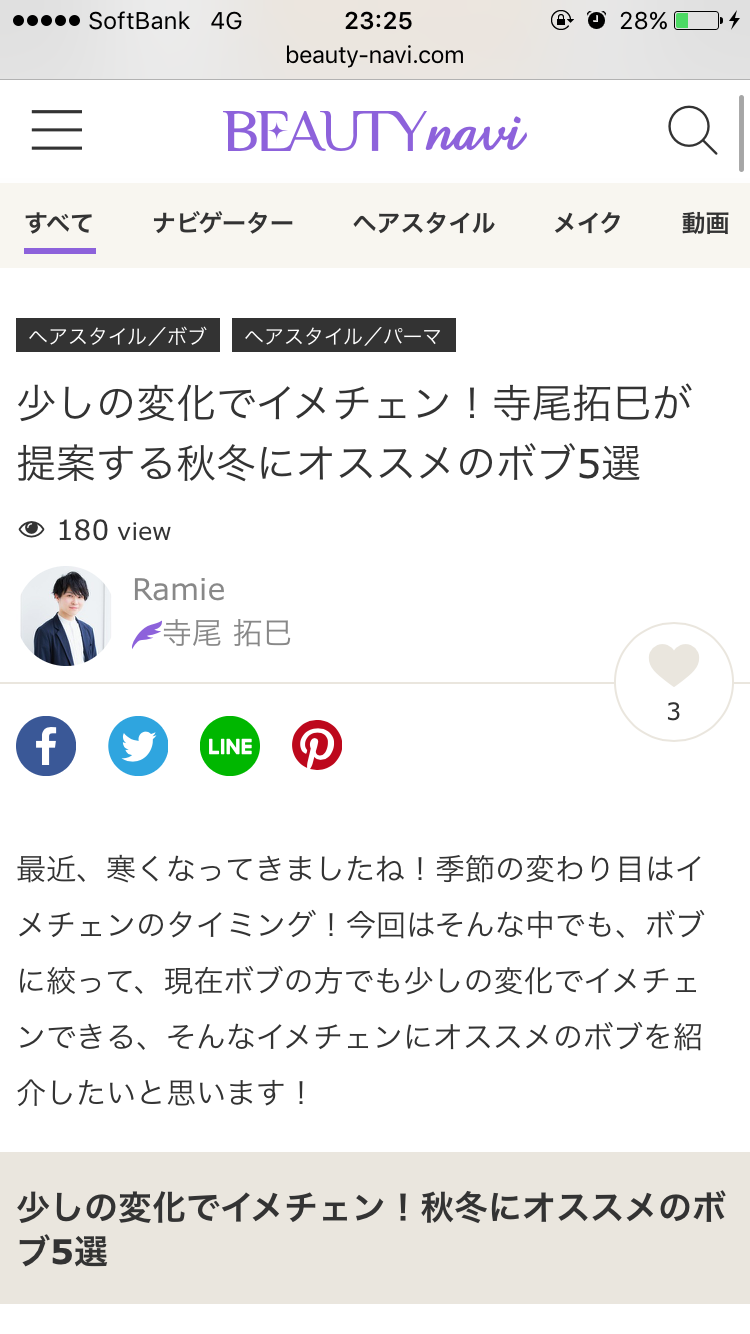Open the ヘアスタイル／ボブ category tag
750x1334 pixels.
tap(118, 336)
